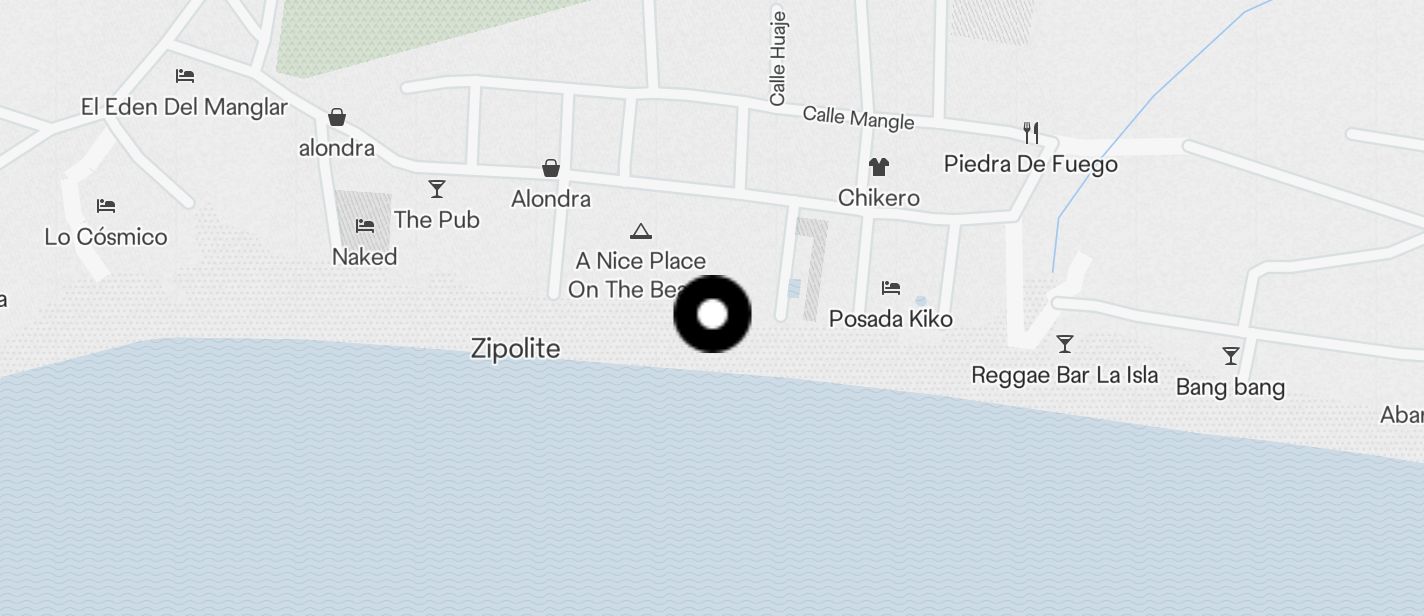Tap the circular location marker near the beach
1424x616 pixels.
pyautogui.click(x=712, y=314)
